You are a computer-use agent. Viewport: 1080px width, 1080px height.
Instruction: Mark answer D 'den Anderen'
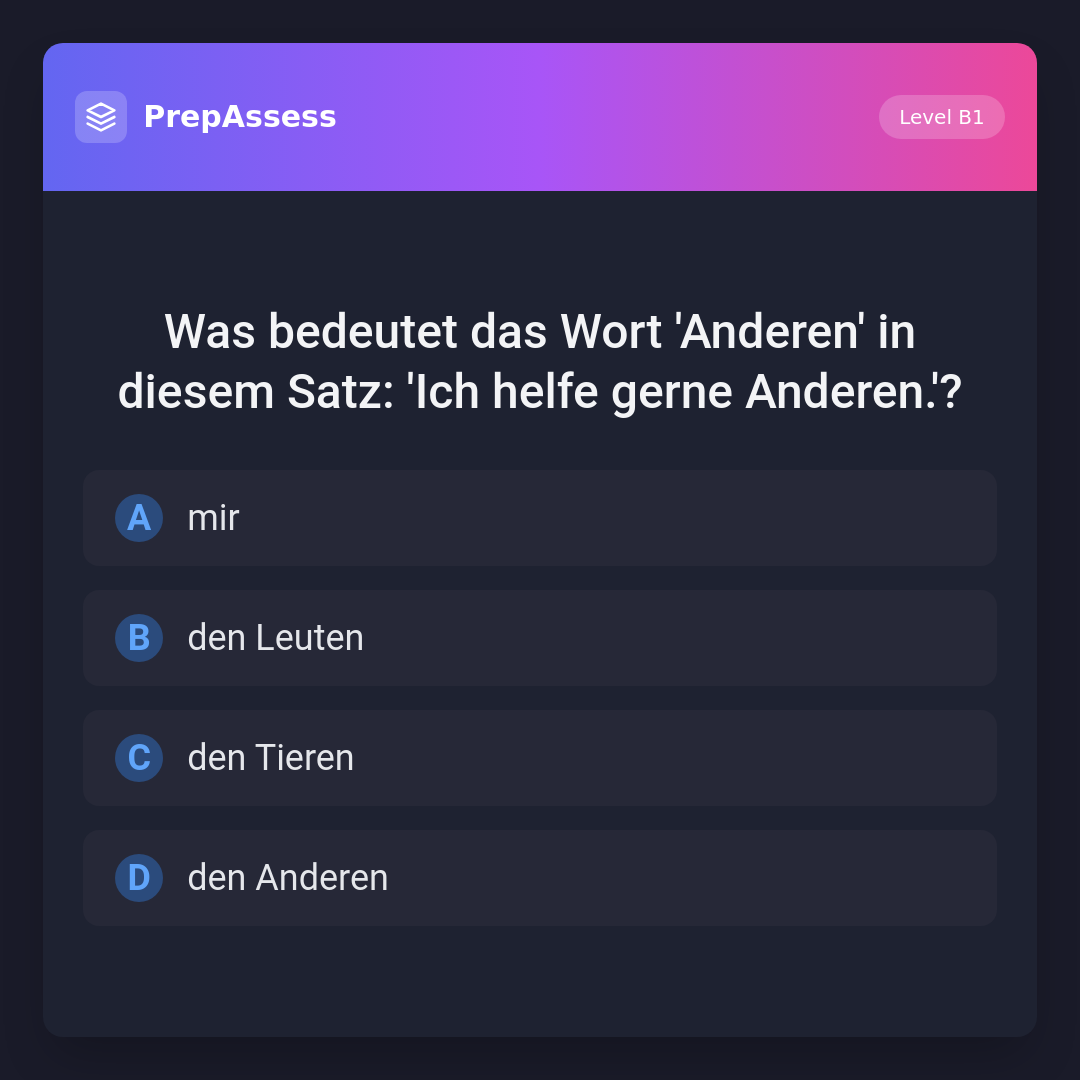pos(540,878)
